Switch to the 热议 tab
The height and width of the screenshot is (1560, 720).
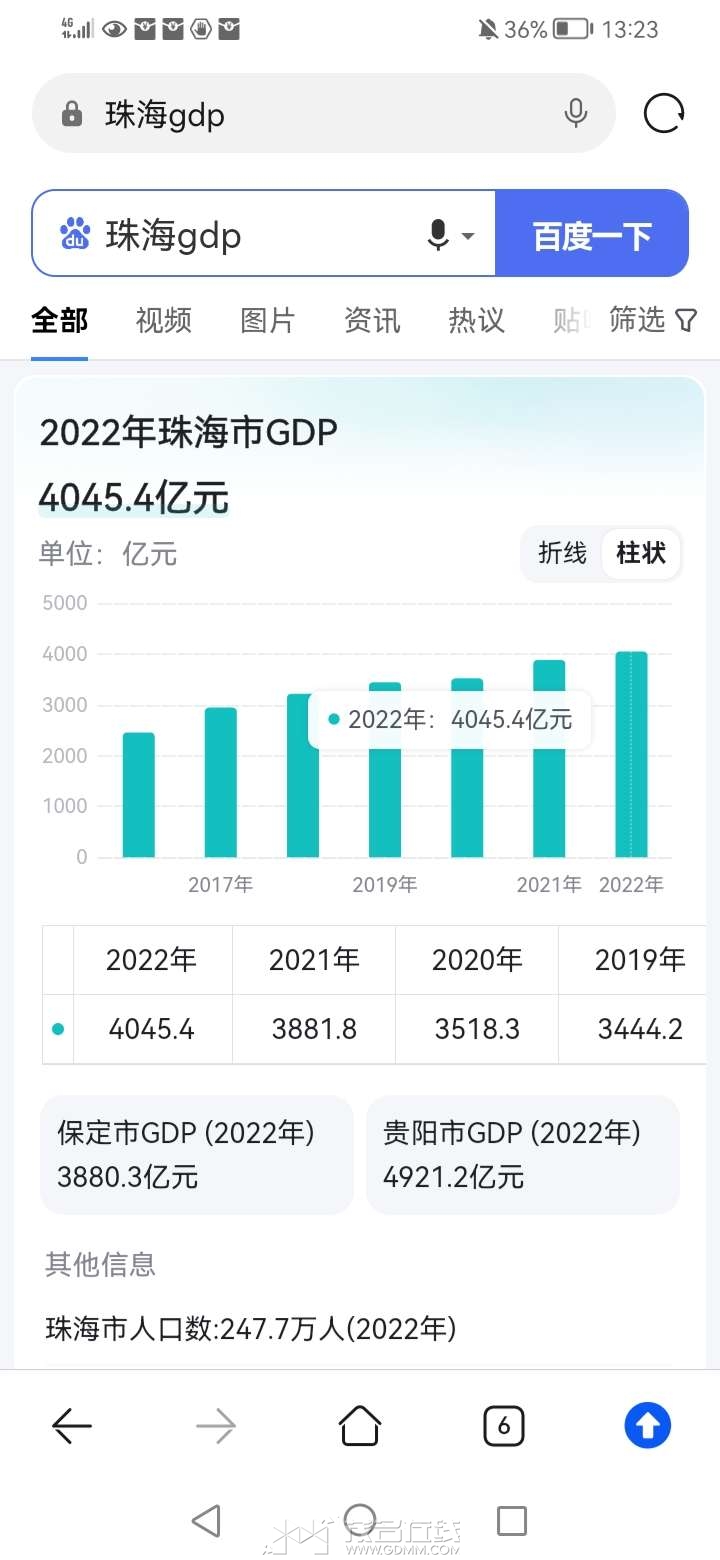[477, 321]
